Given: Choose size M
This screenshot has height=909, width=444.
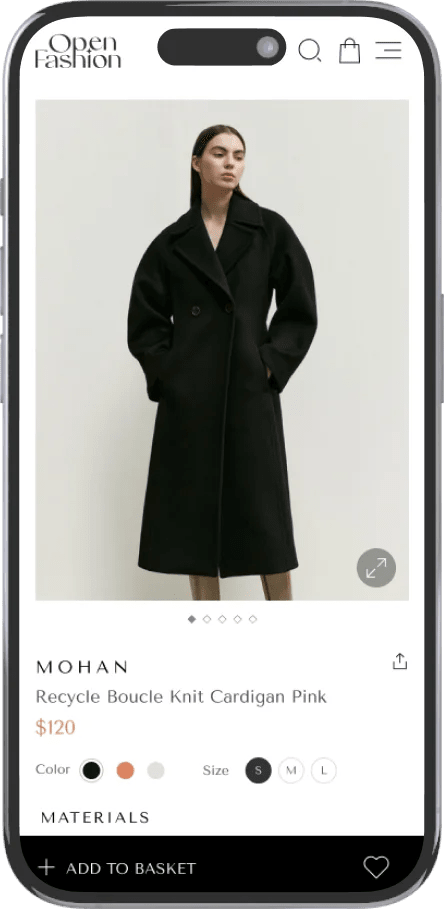Looking at the screenshot, I should pyautogui.click(x=291, y=770).
